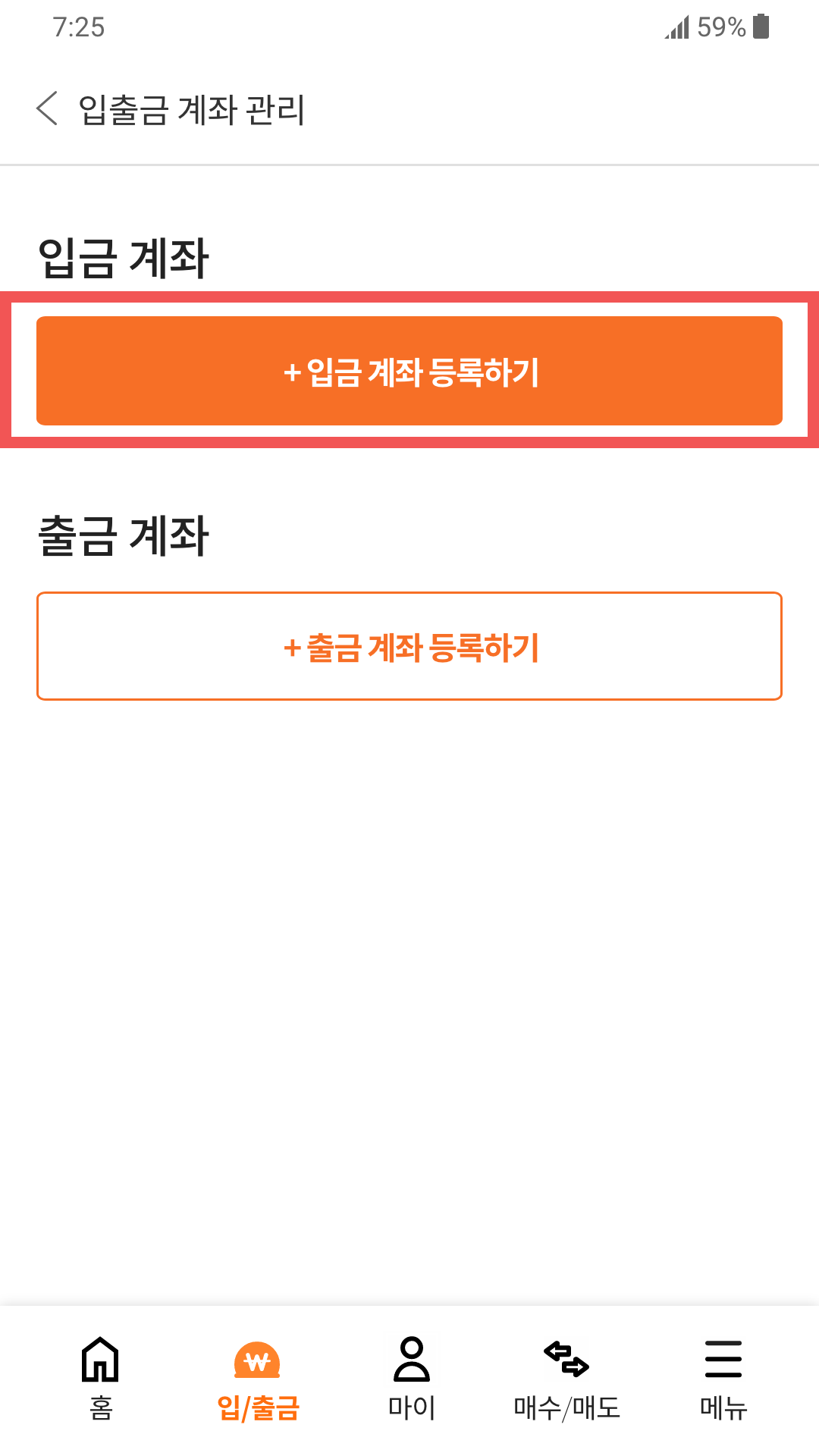The image size is (819, 1456).
Task: Tap 입금 계좌 등록하기 button
Action: click(409, 371)
